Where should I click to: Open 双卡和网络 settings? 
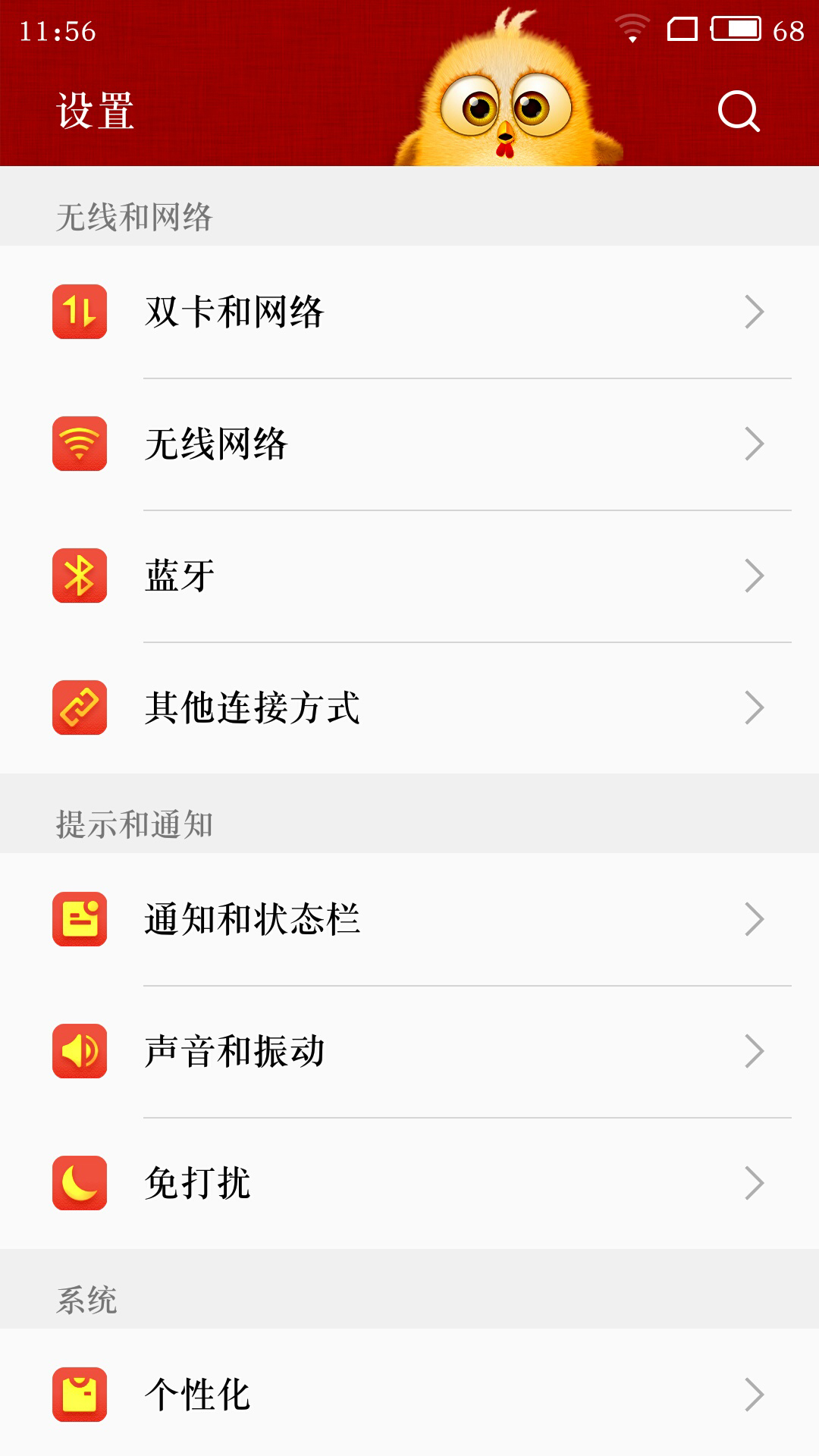[x=409, y=312]
